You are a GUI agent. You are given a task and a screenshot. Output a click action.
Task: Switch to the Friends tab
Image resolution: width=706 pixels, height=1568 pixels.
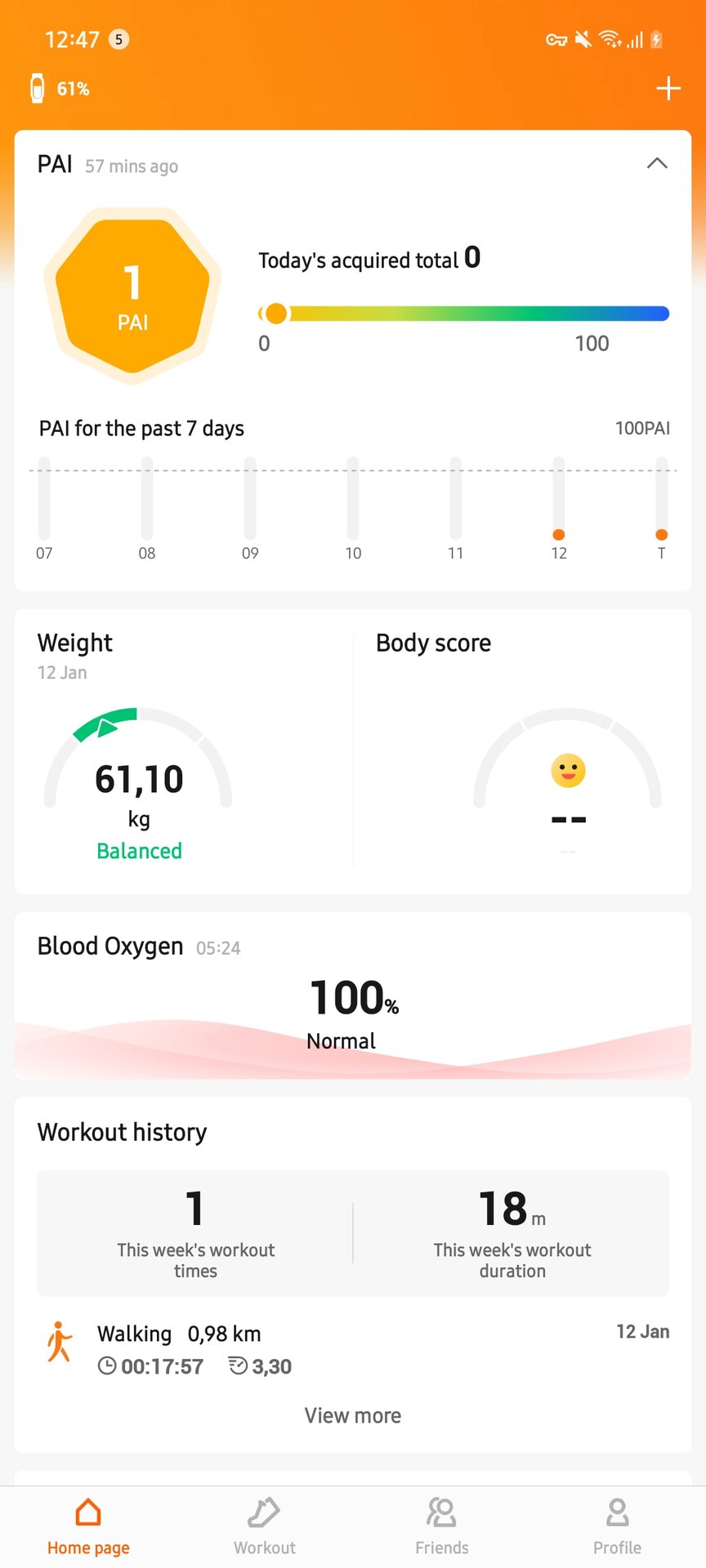point(441,1526)
